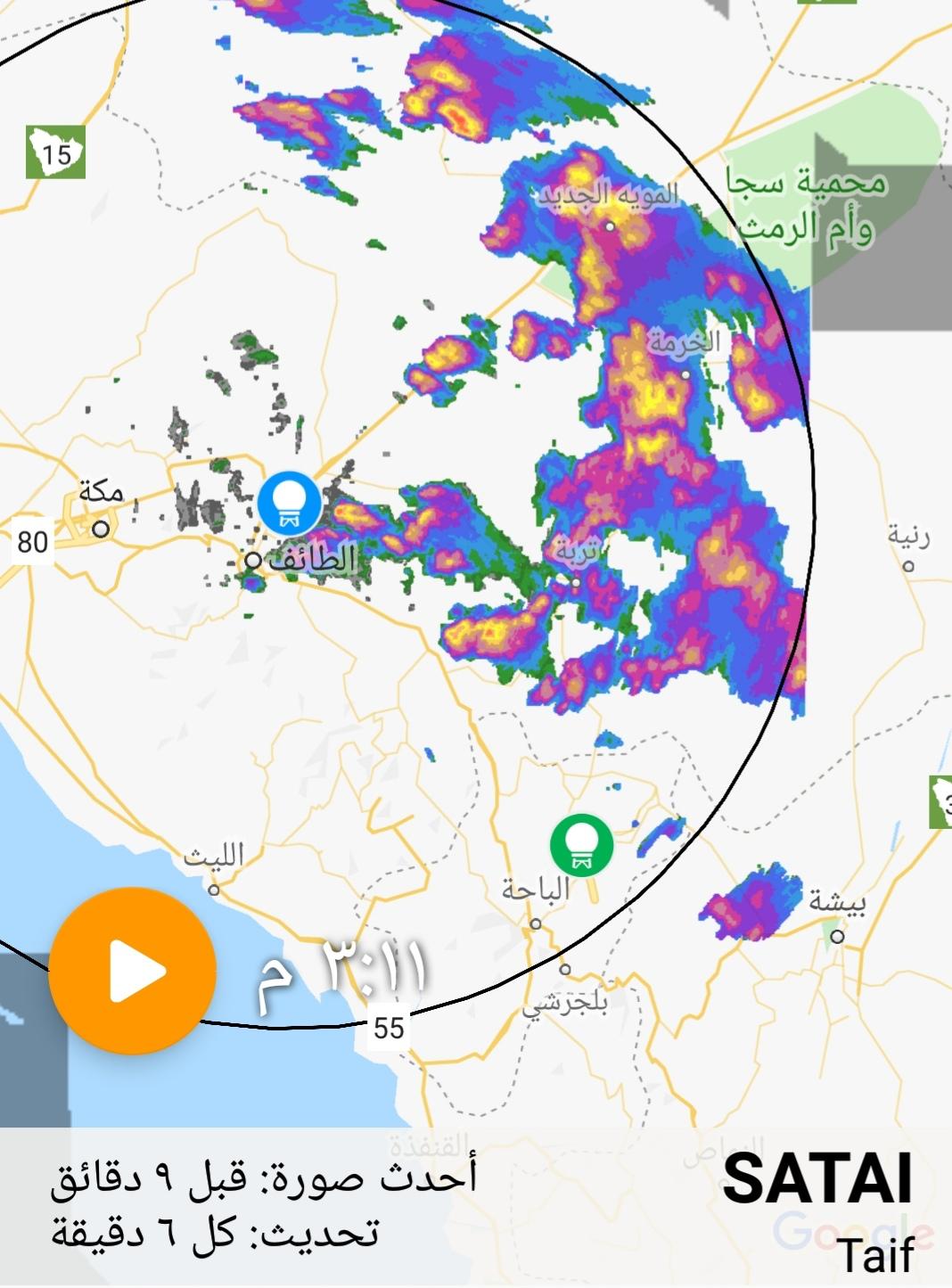Play the radar animation
Screen dimensions: 952x1288
(132, 971)
